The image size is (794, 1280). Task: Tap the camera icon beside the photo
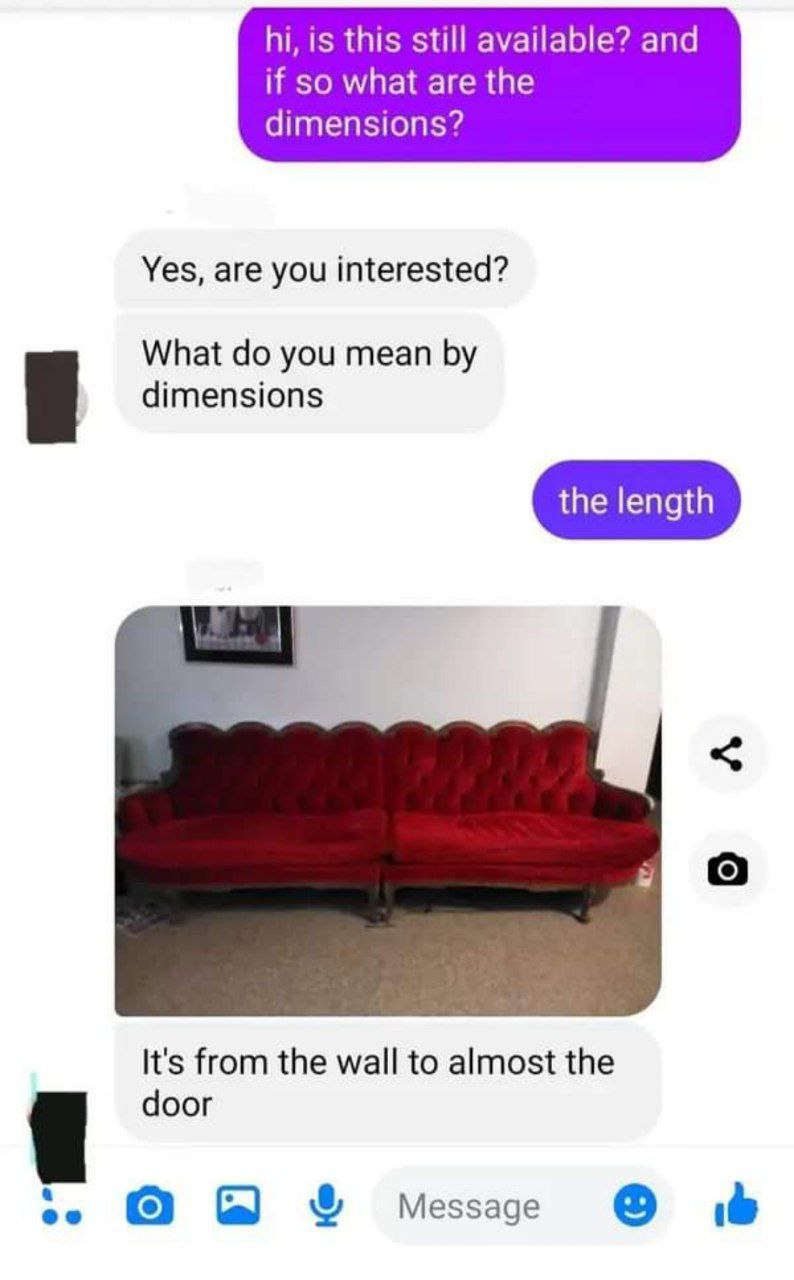[728, 869]
